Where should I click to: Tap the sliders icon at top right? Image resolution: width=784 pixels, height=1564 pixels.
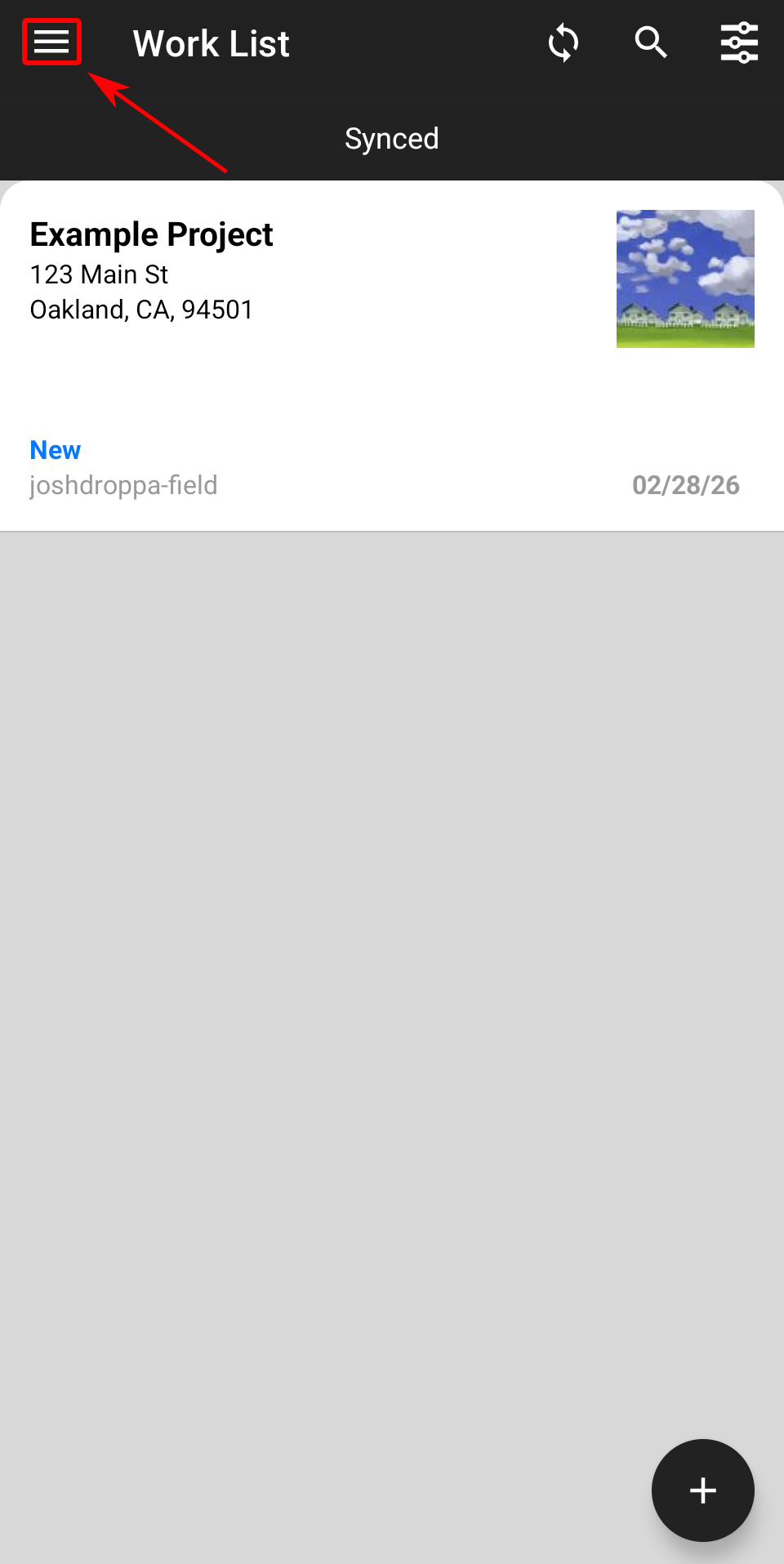(x=739, y=42)
